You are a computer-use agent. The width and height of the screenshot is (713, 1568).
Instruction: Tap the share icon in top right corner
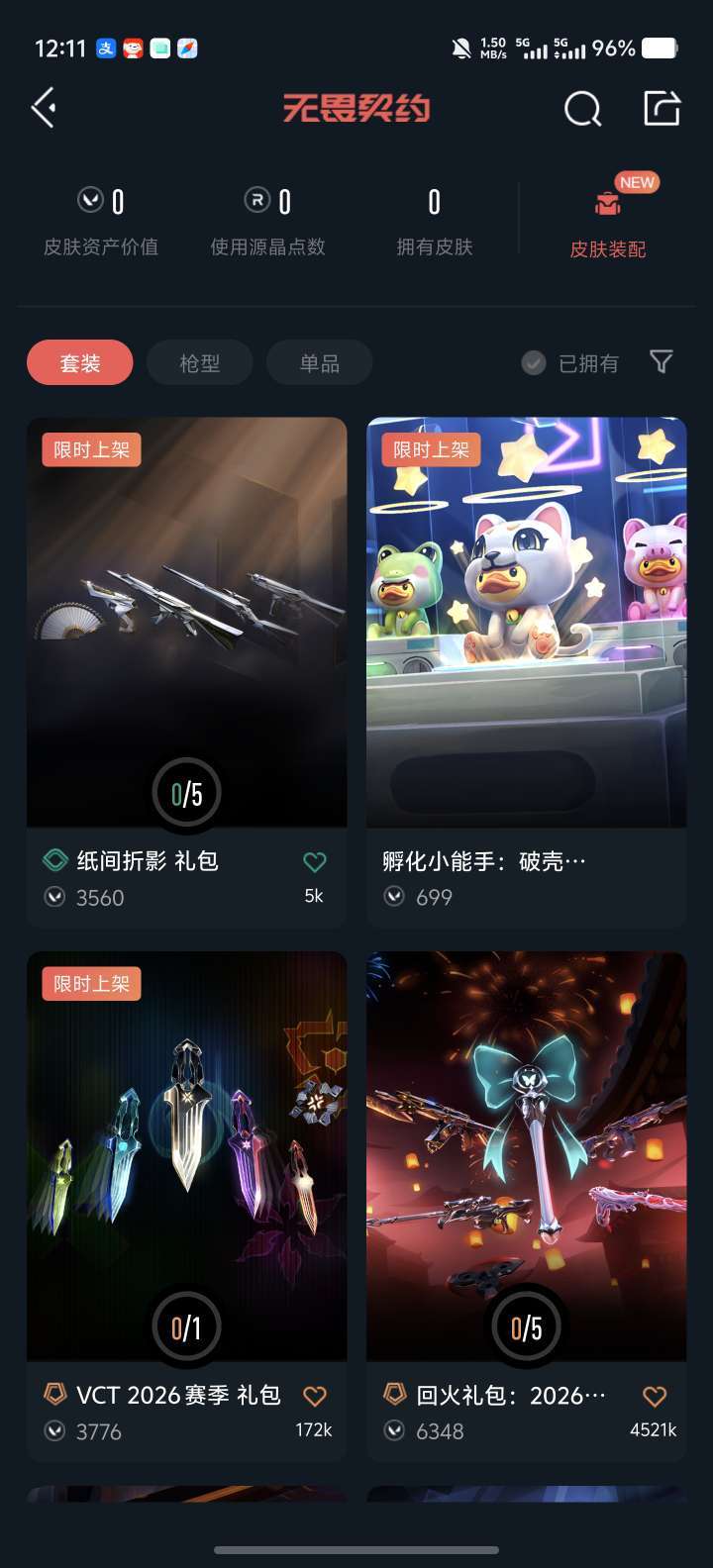pyautogui.click(x=662, y=107)
